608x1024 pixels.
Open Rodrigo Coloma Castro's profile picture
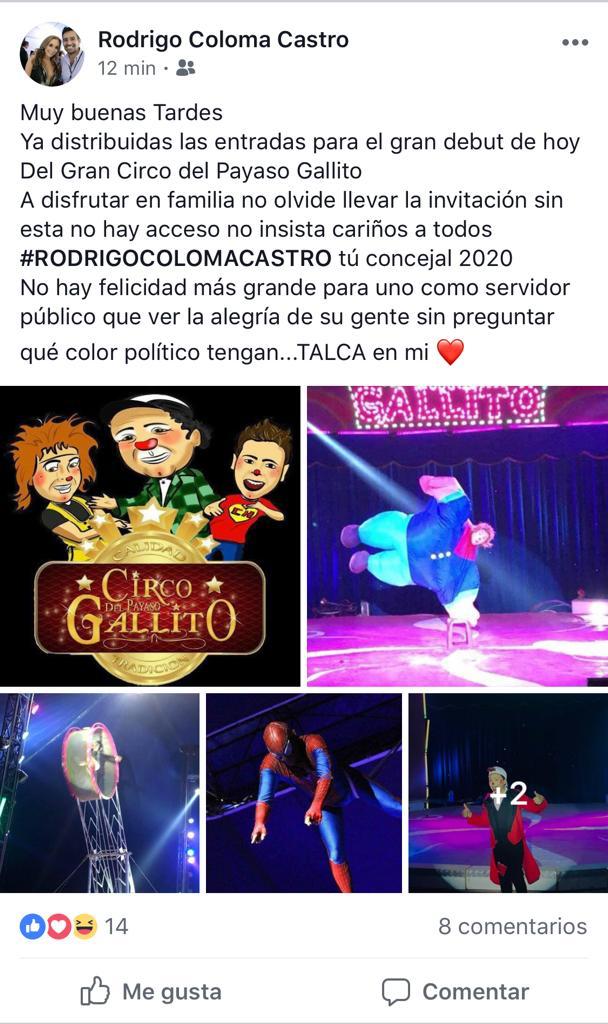[52, 55]
